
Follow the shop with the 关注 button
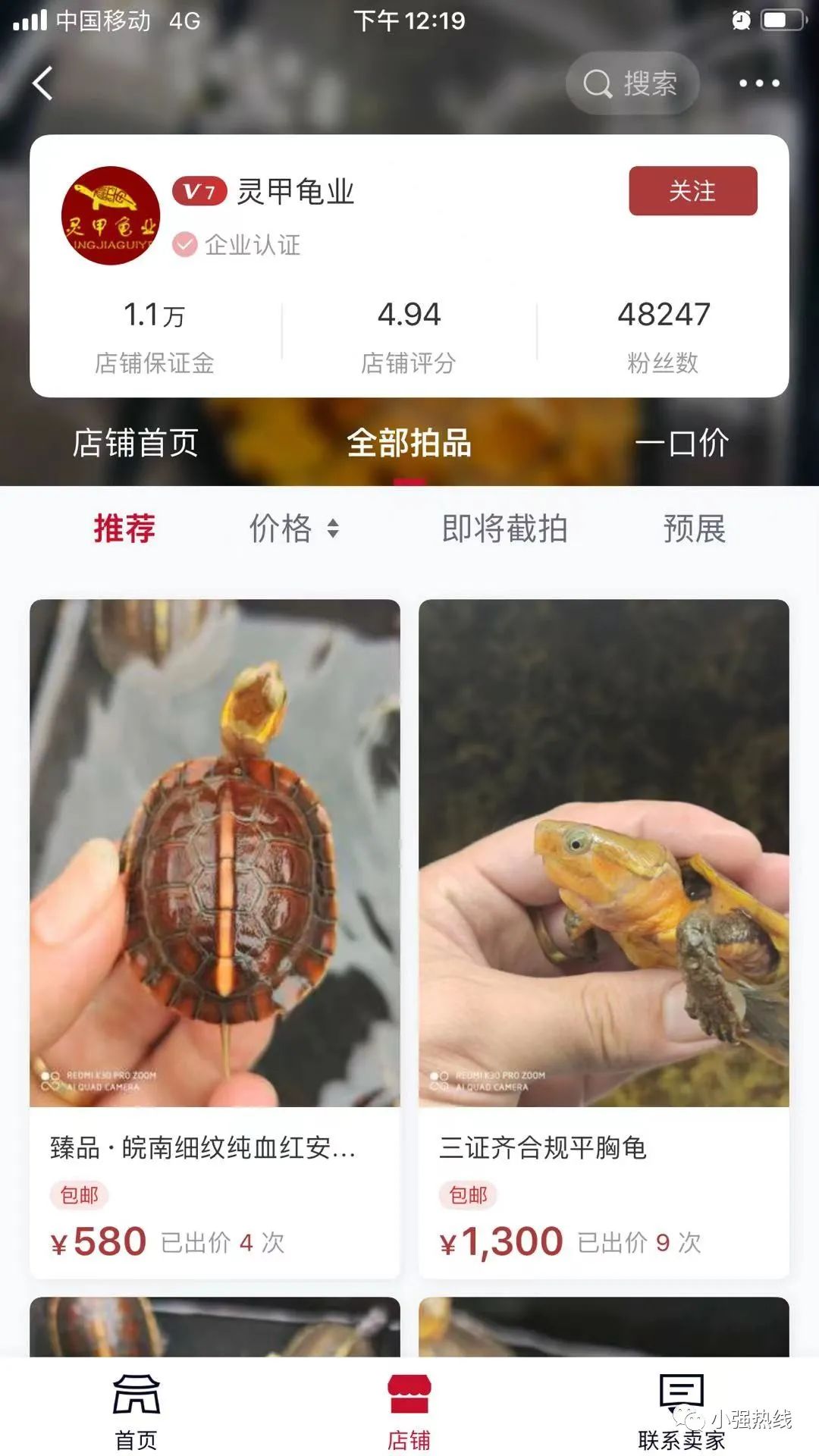(x=692, y=191)
